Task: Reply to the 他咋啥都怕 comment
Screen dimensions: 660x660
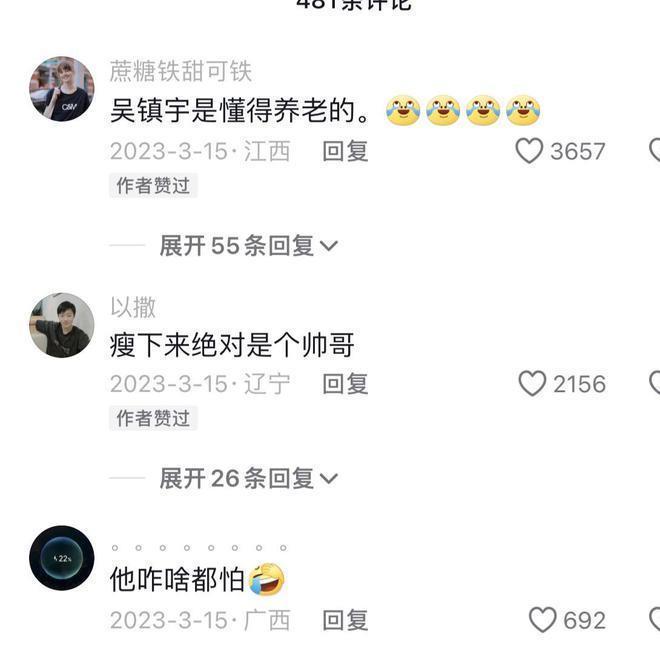Action: click(x=345, y=620)
